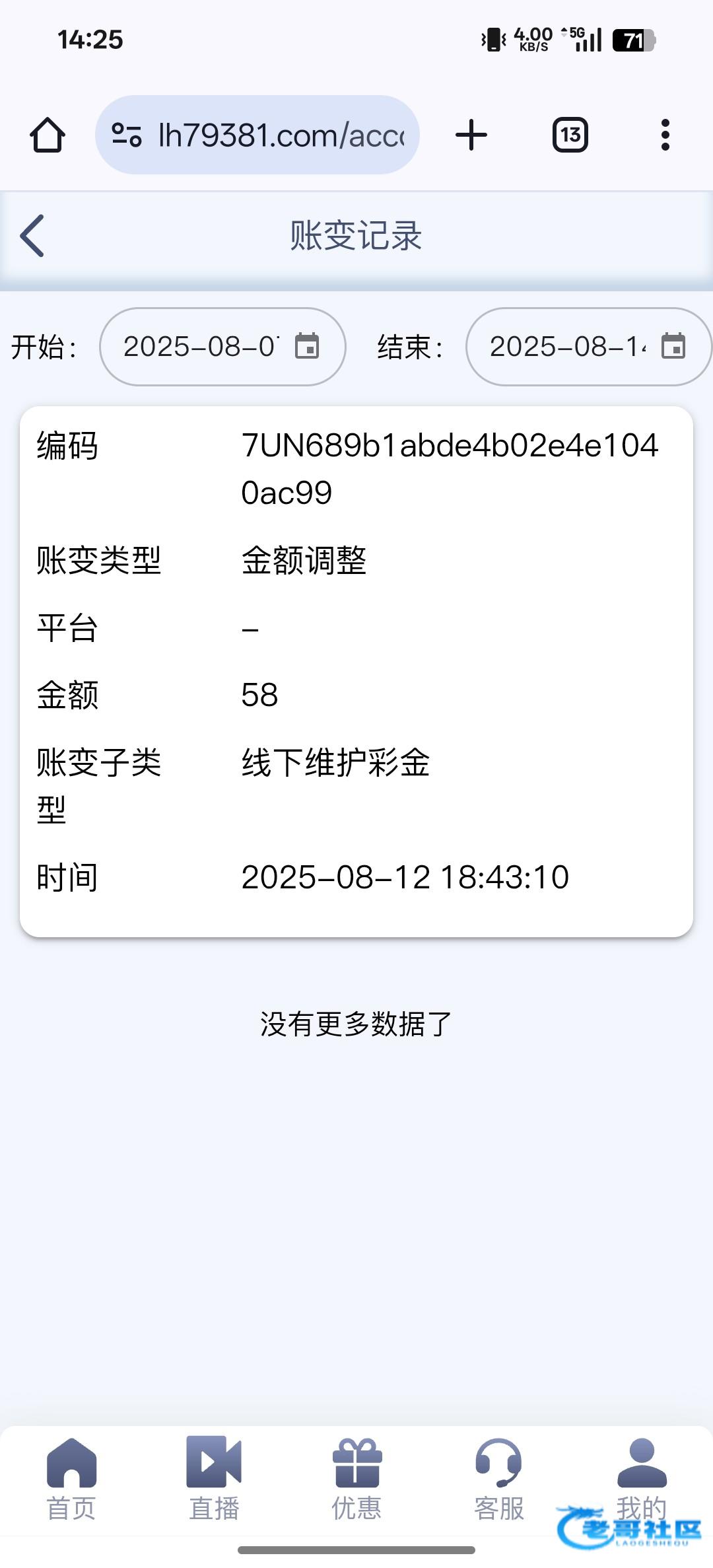Open a new browser tab
This screenshot has width=713, height=1568.
coord(471,135)
